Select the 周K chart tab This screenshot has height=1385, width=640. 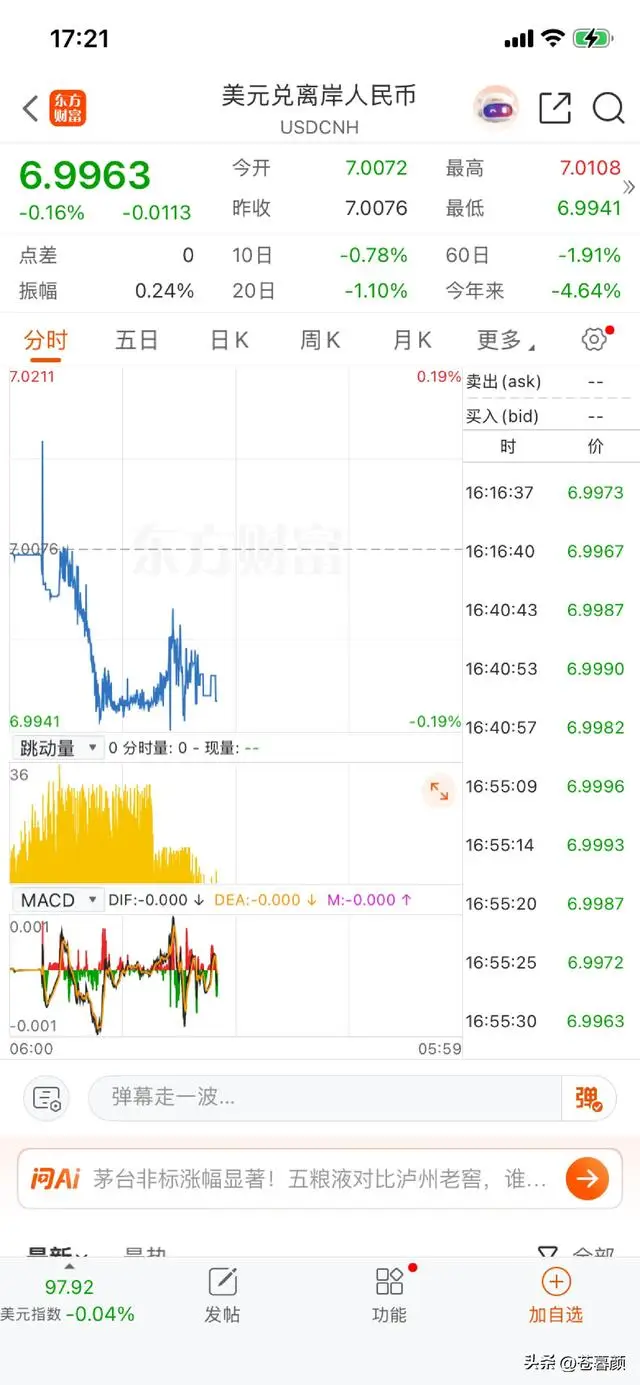[320, 340]
